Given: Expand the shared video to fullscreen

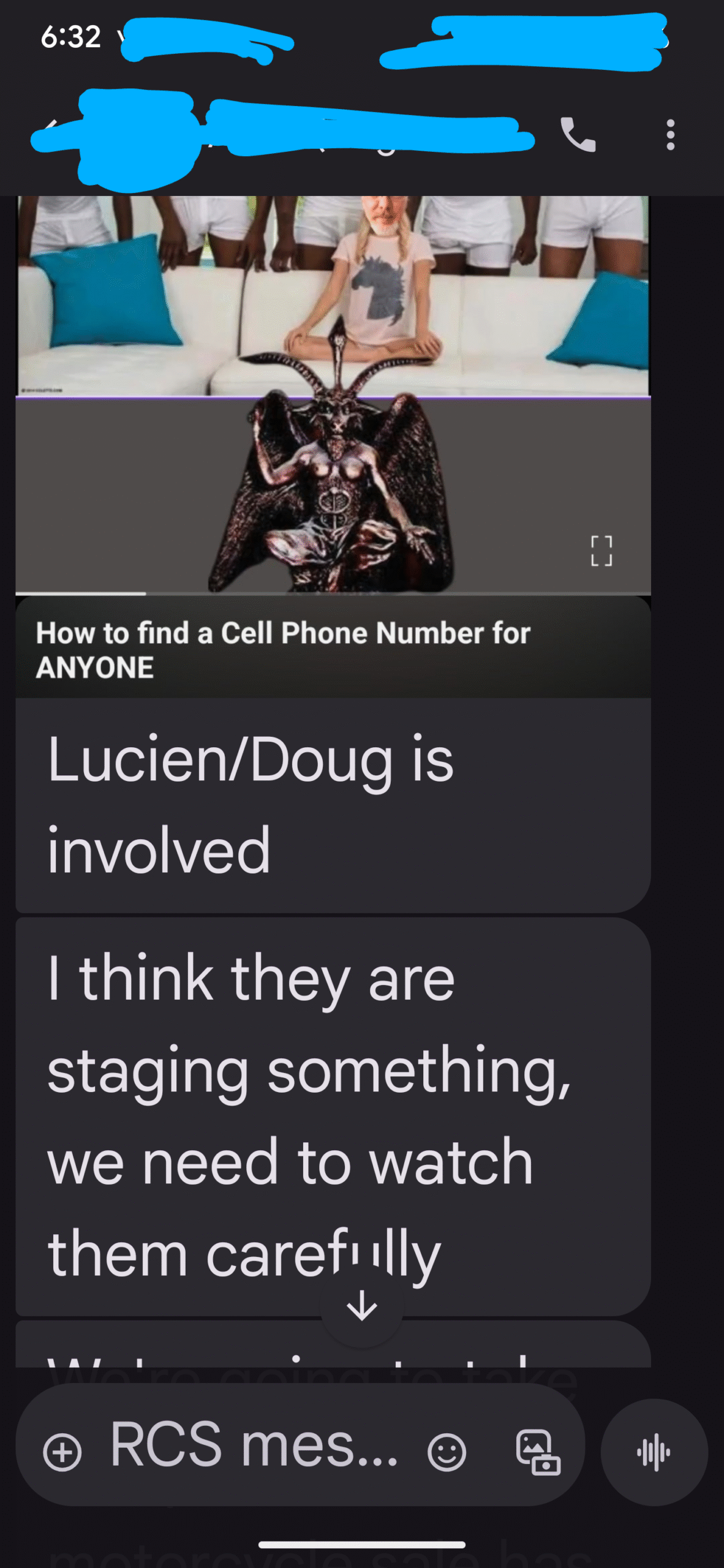Looking at the screenshot, I should coord(601,551).
